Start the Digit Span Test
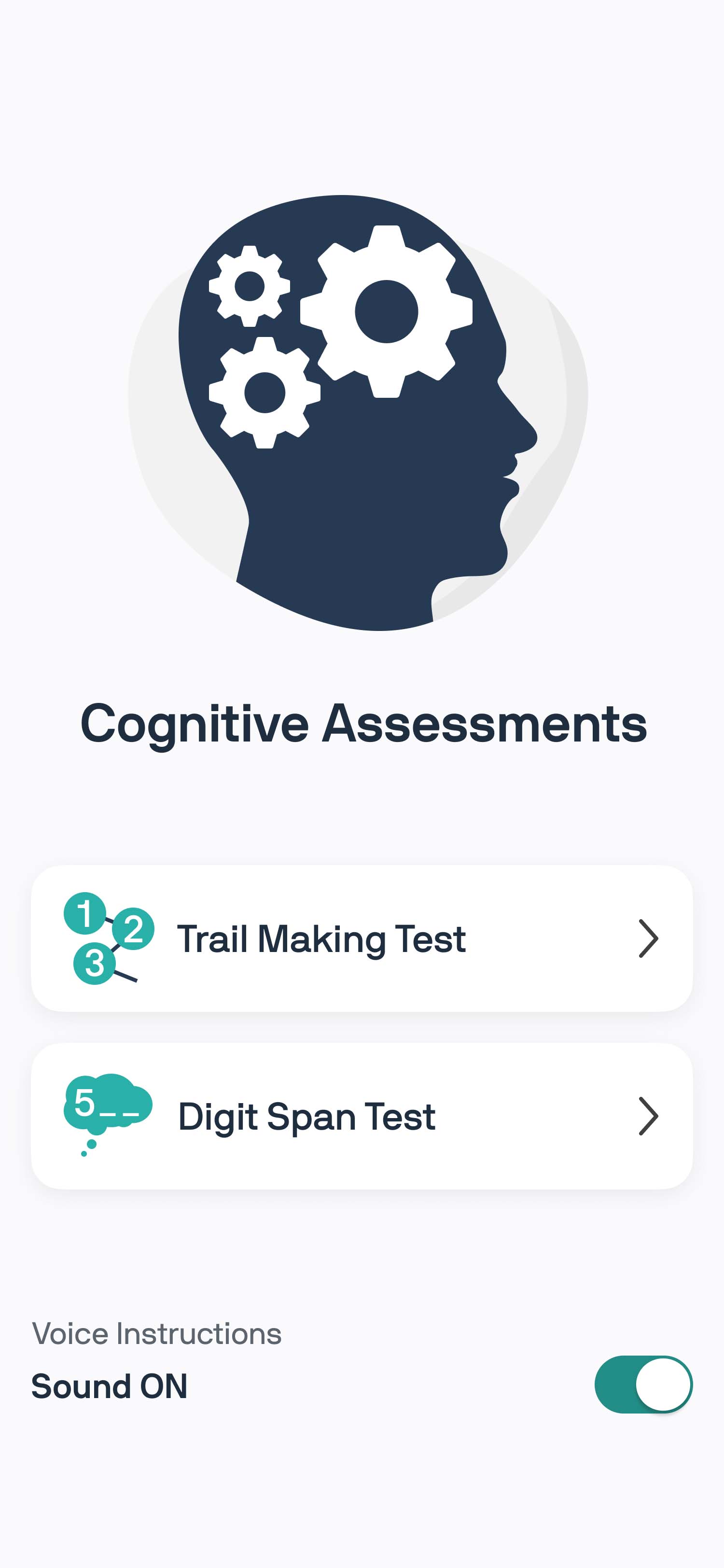Image resolution: width=724 pixels, height=1568 pixels. [362, 1116]
